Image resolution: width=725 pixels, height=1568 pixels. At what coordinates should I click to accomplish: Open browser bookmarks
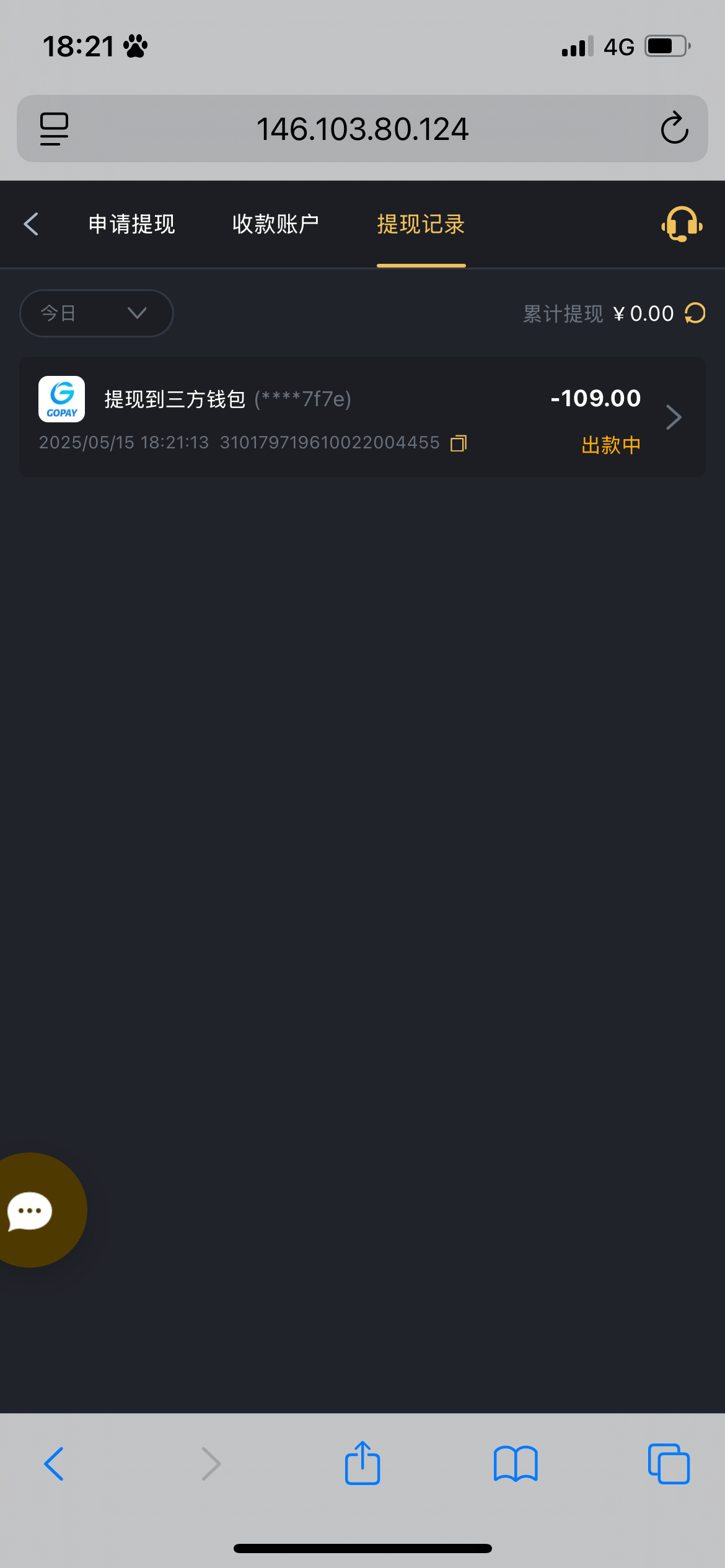point(516,1464)
